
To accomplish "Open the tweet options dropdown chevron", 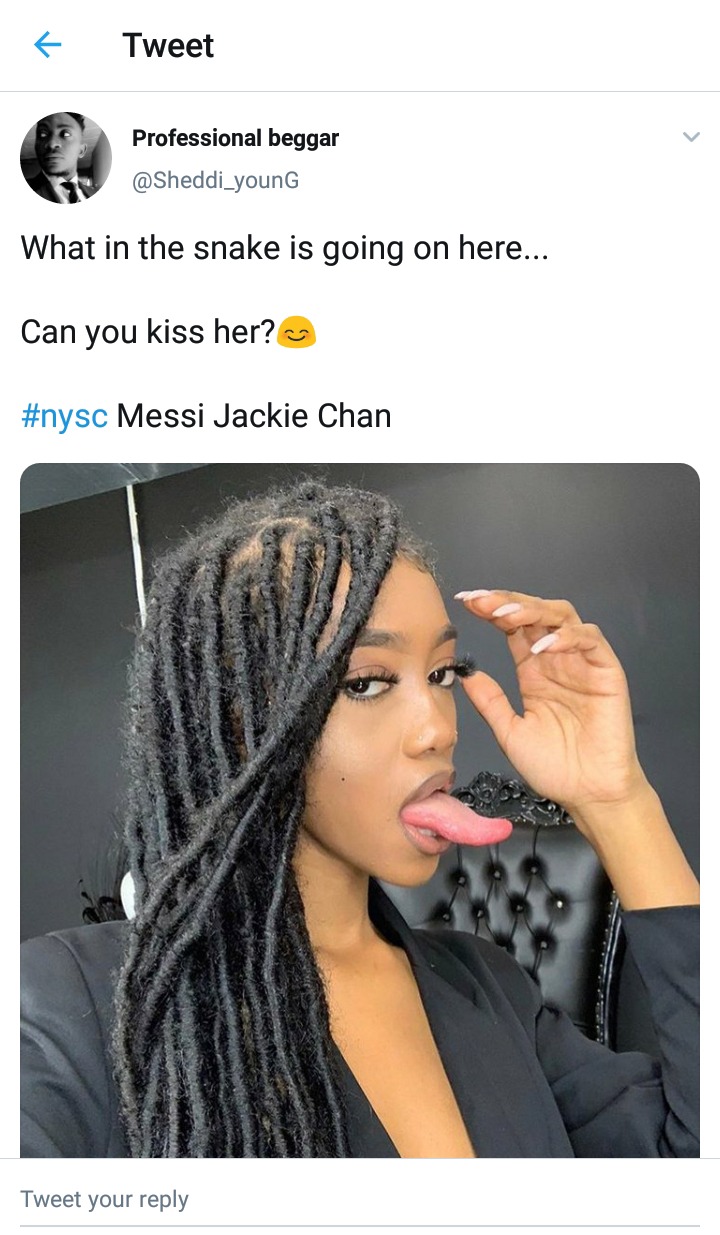I will coord(691,137).
